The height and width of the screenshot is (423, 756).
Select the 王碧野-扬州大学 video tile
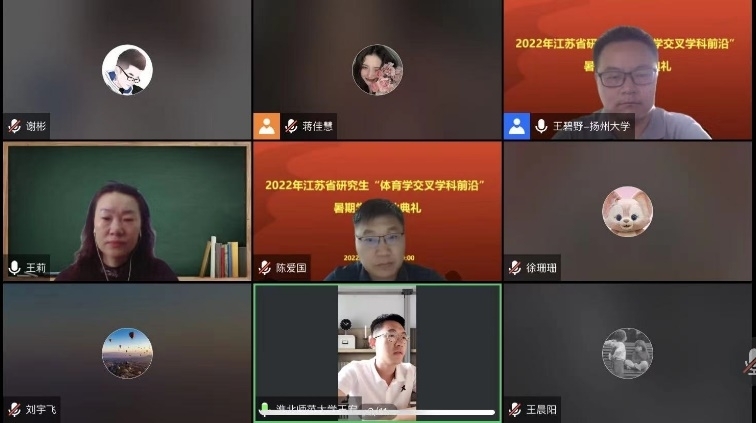point(627,70)
